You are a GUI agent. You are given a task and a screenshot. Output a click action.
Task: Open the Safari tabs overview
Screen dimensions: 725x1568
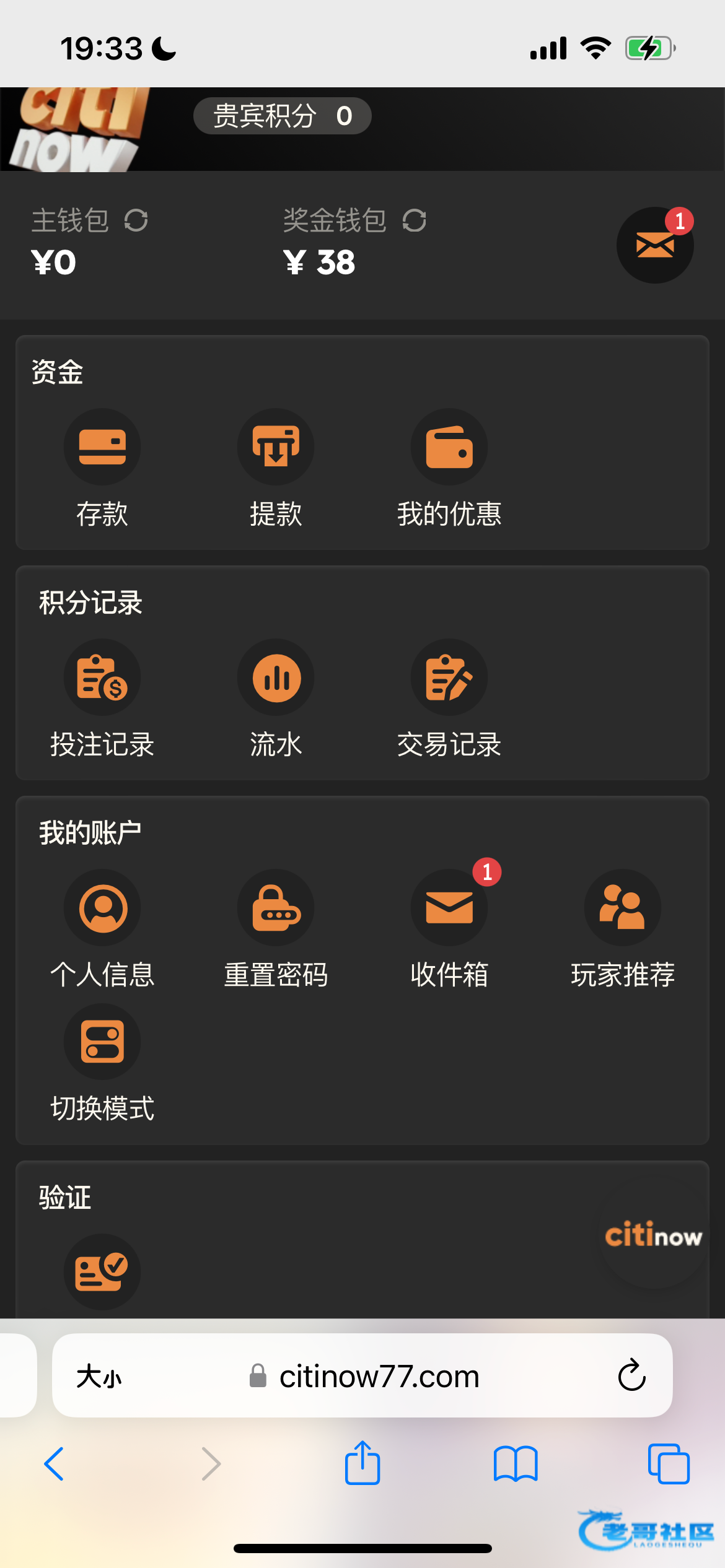point(668,1463)
